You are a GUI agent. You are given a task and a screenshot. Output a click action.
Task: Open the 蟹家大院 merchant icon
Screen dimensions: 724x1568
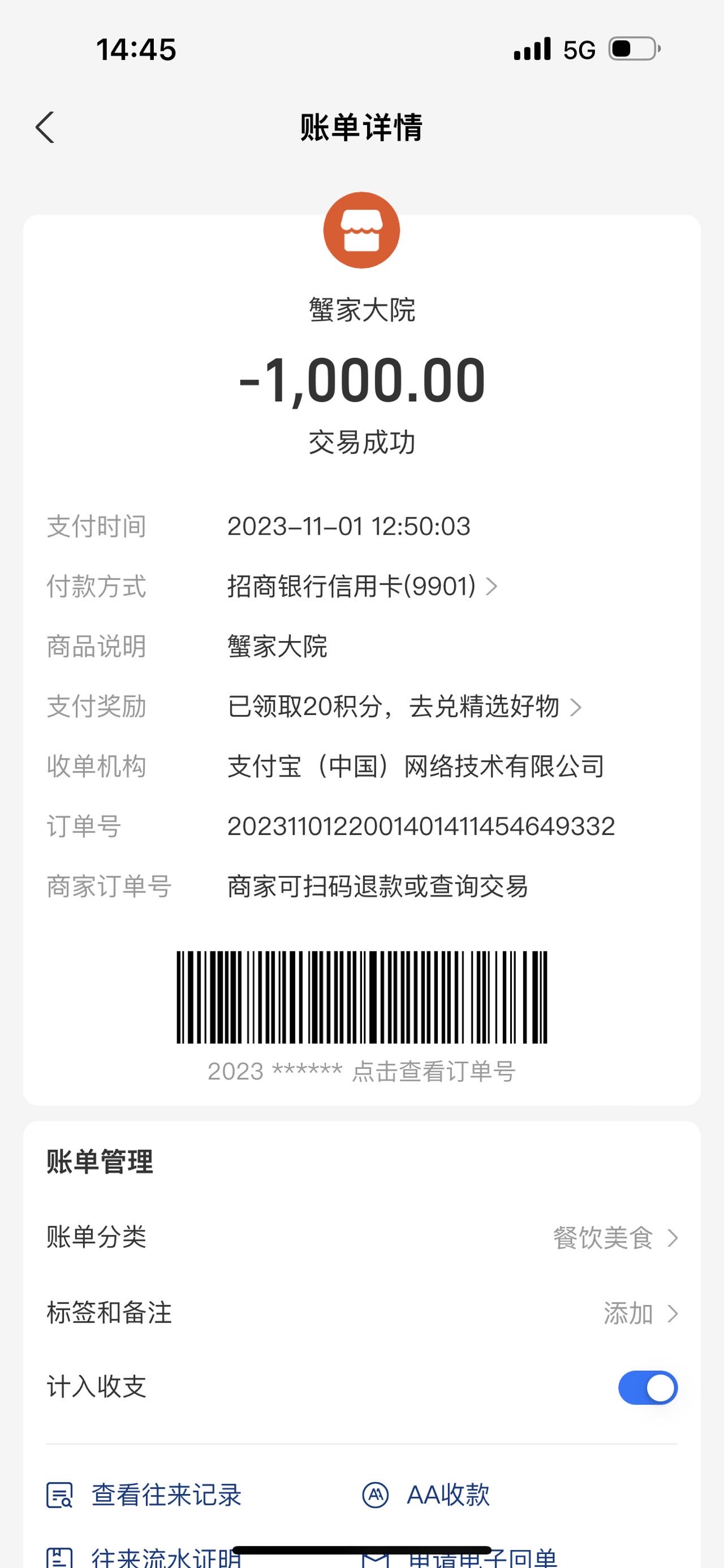pyautogui.click(x=361, y=230)
